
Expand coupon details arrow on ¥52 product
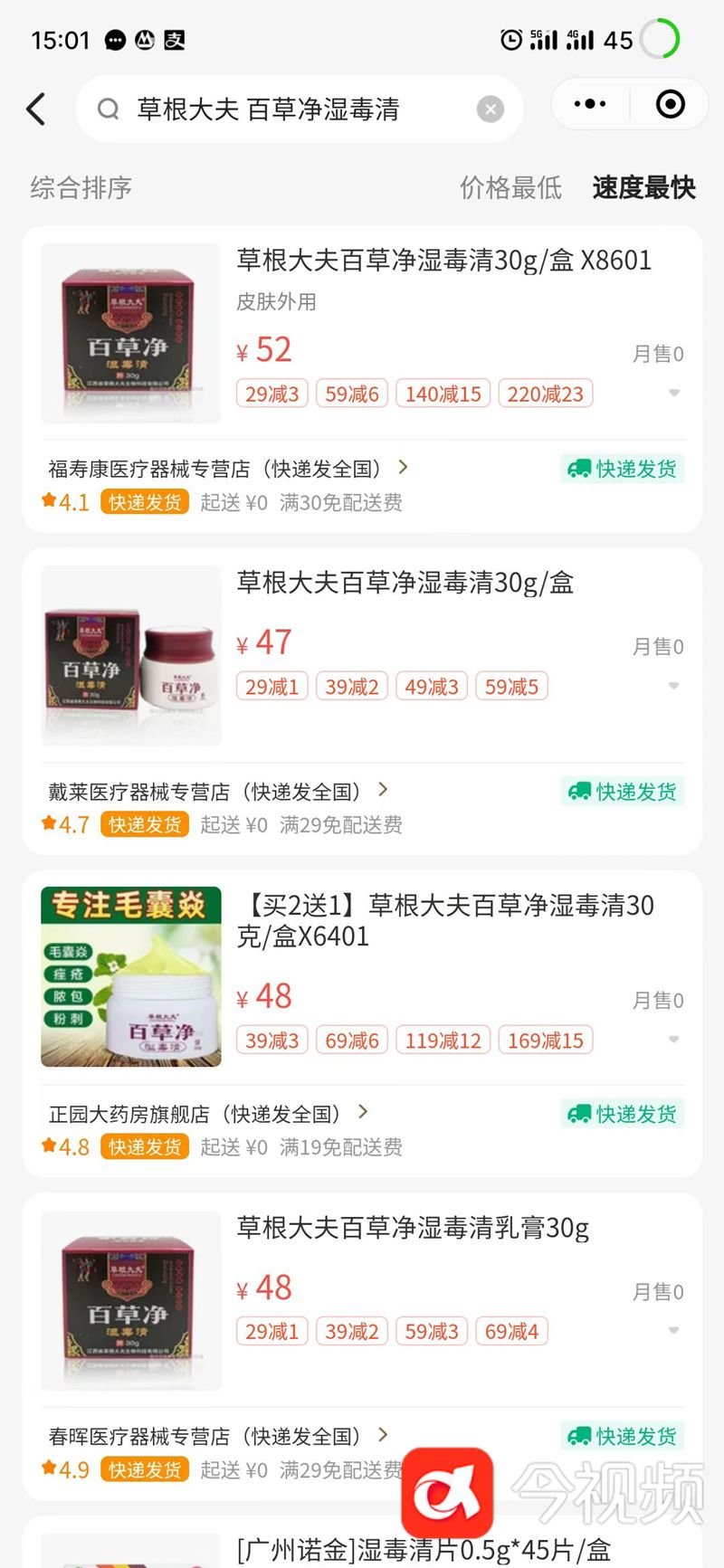point(673,393)
